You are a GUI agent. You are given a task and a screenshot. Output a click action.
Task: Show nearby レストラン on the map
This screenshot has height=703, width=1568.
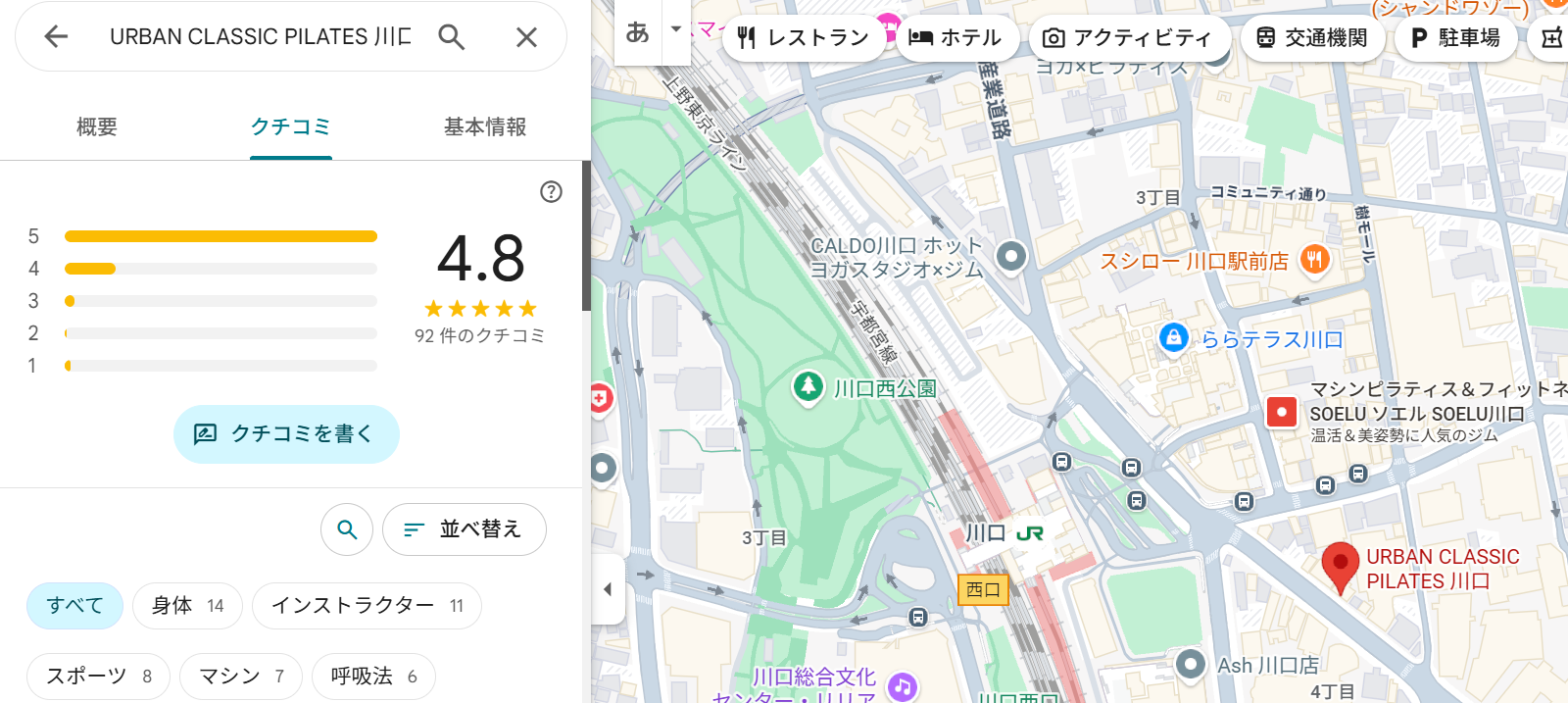pos(803,38)
